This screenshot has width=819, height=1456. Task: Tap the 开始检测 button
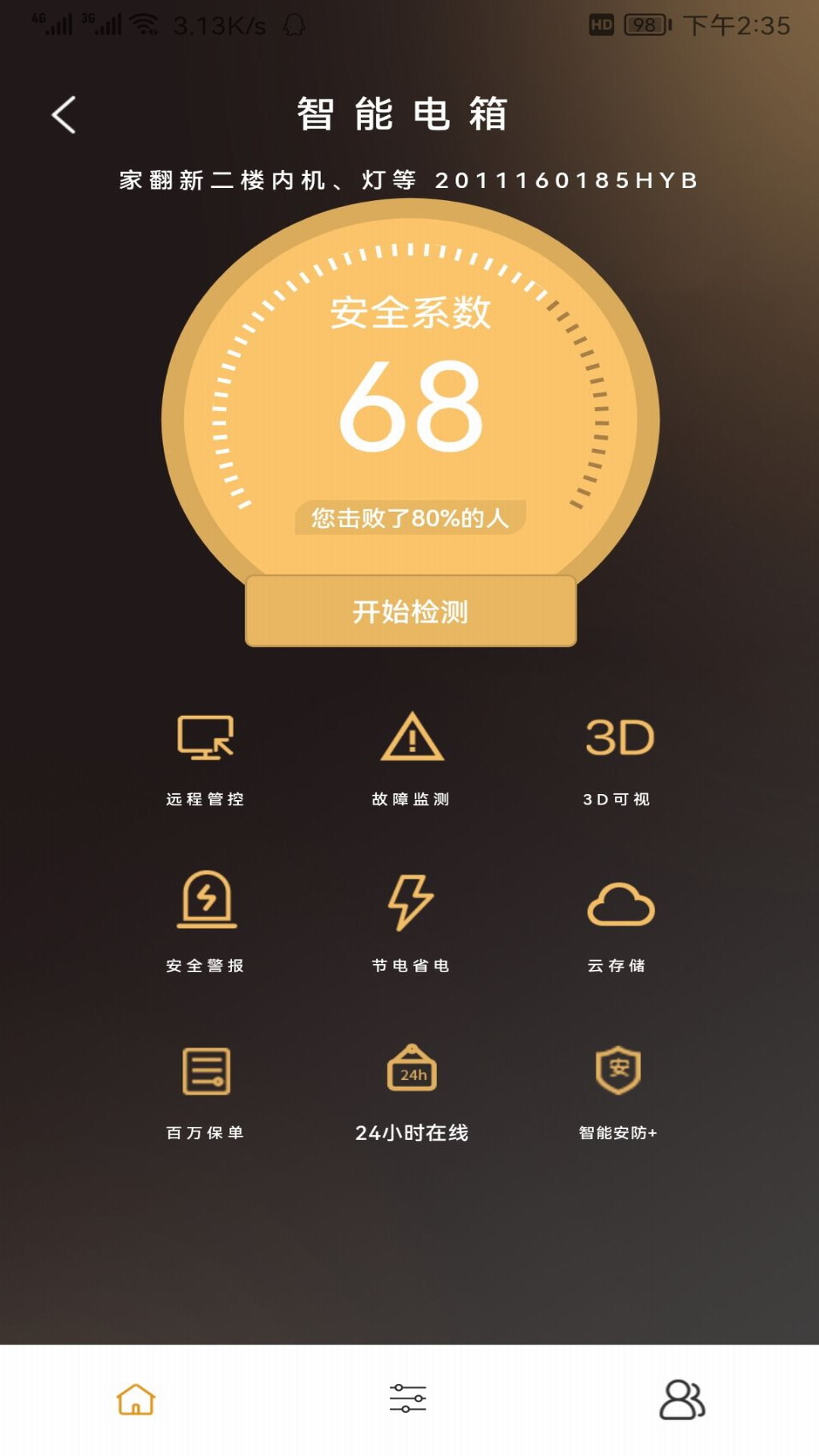pos(410,610)
